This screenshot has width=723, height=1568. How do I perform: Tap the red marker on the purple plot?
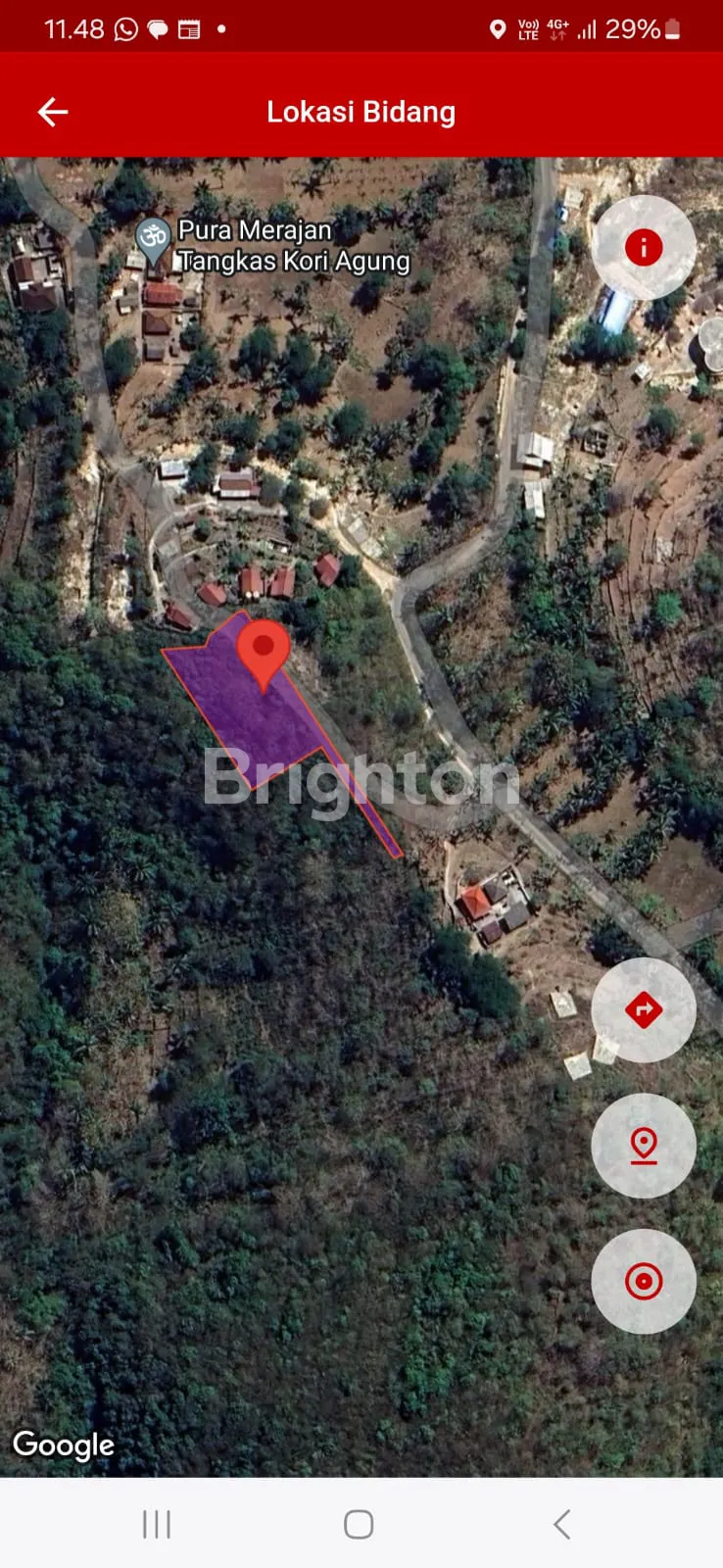coord(263,649)
